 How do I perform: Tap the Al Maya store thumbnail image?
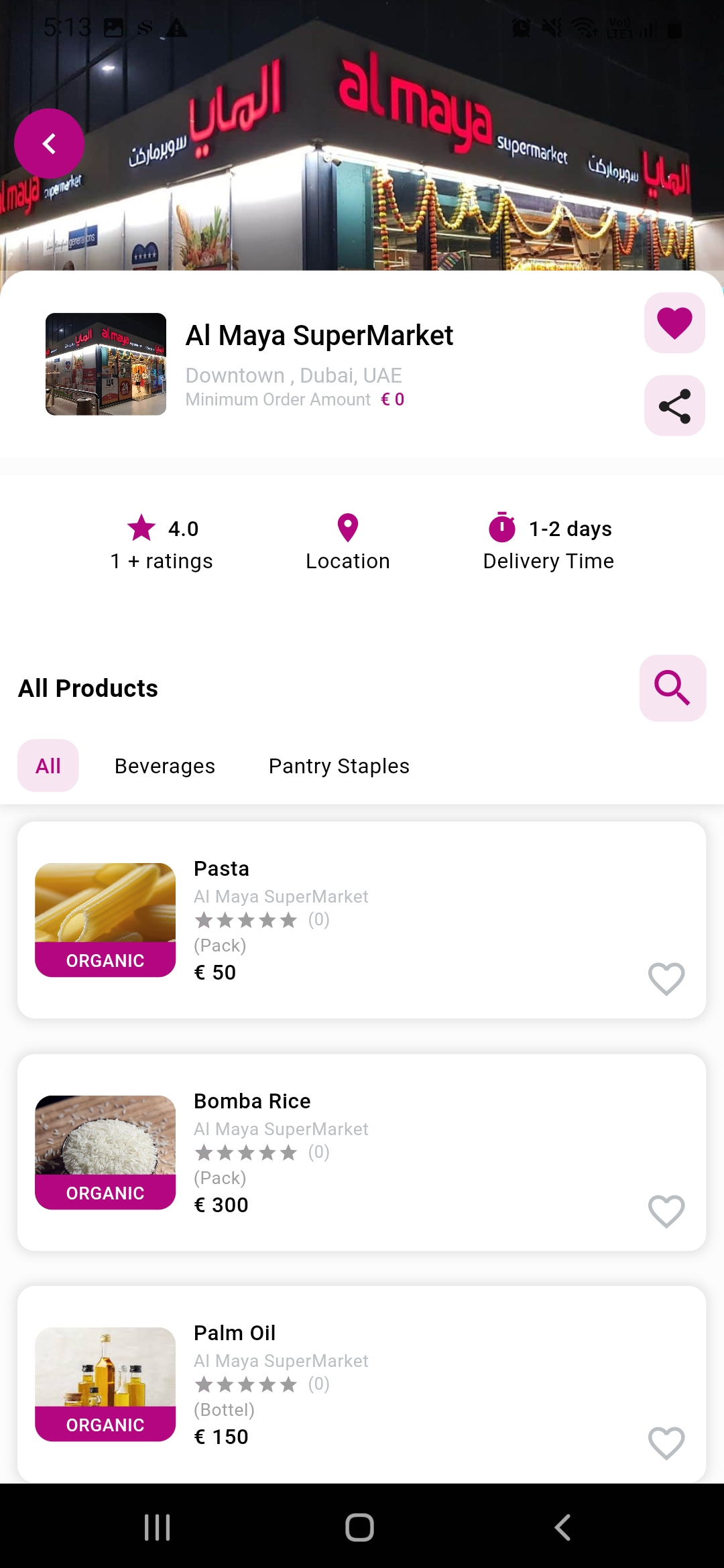(x=105, y=365)
